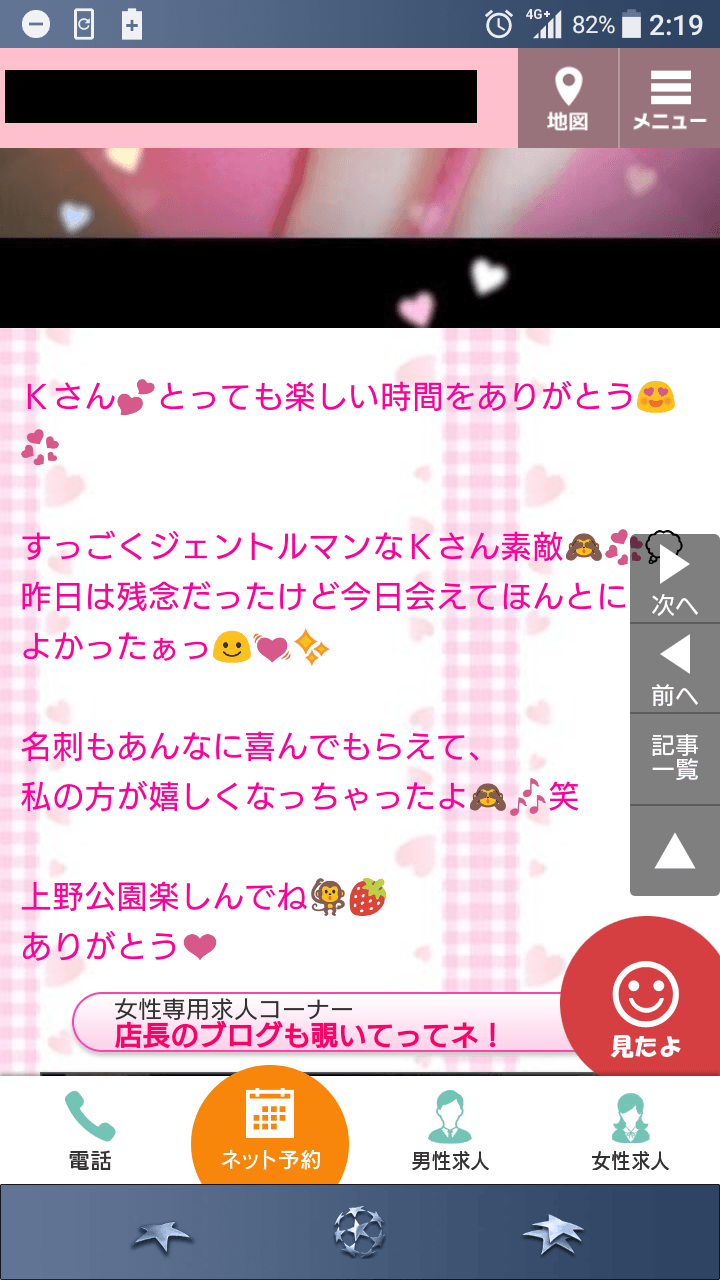The image size is (720, 1280).
Task: Call the shop via 電話
Action: [x=90, y=1131]
